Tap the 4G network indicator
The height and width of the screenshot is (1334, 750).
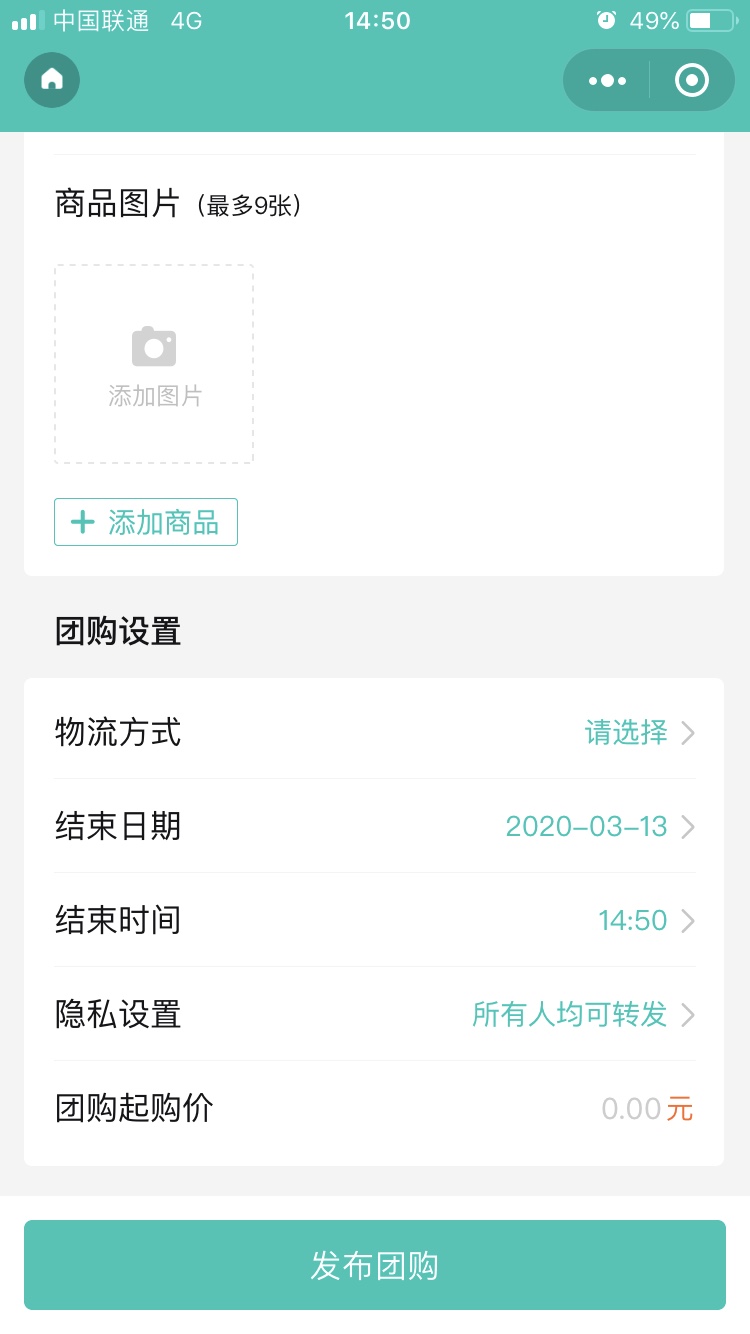click(185, 20)
